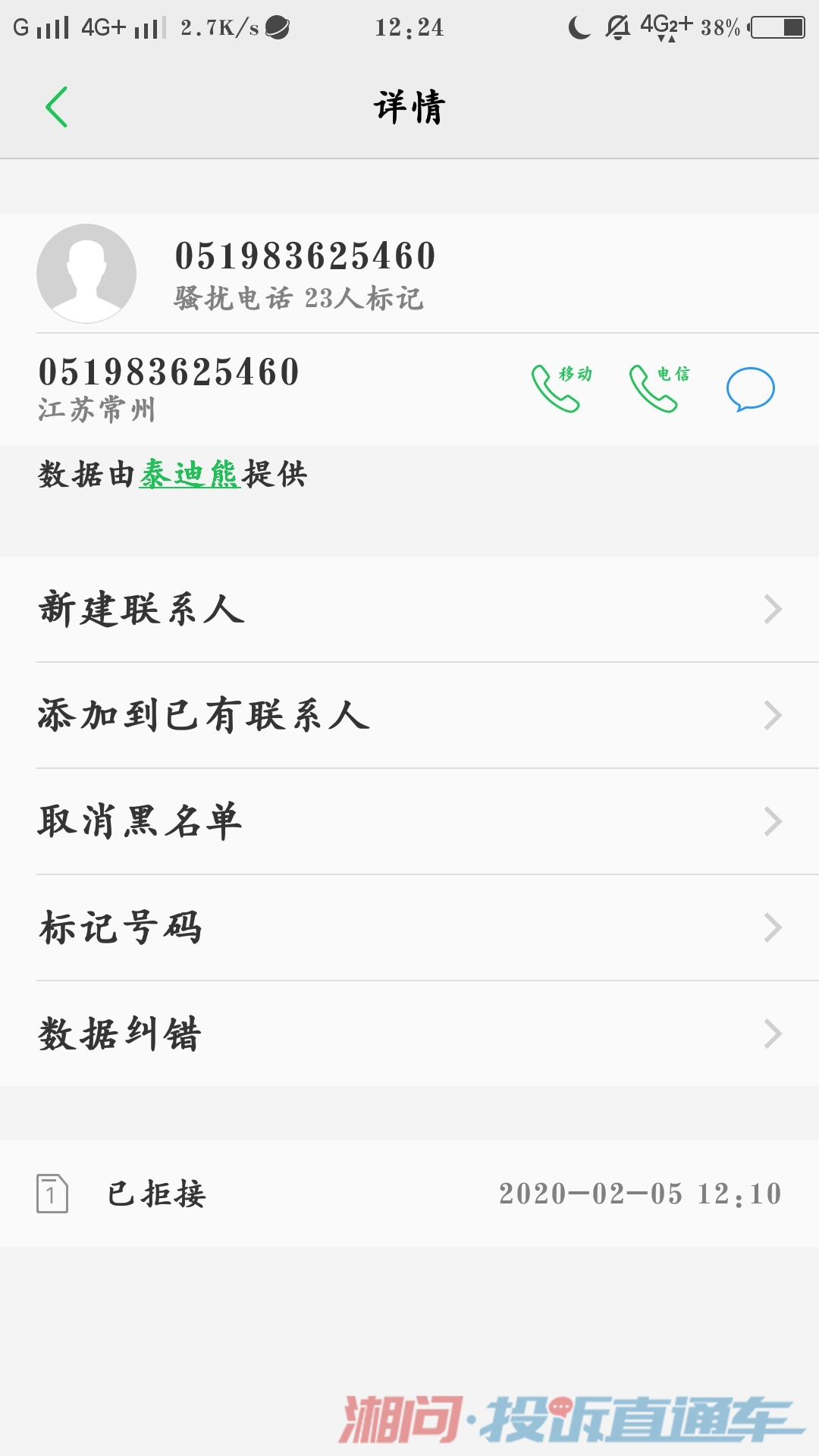Open the 泰迪熊 data provider link
The height and width of the screenshot is (1456, 819).
point(190,475)
